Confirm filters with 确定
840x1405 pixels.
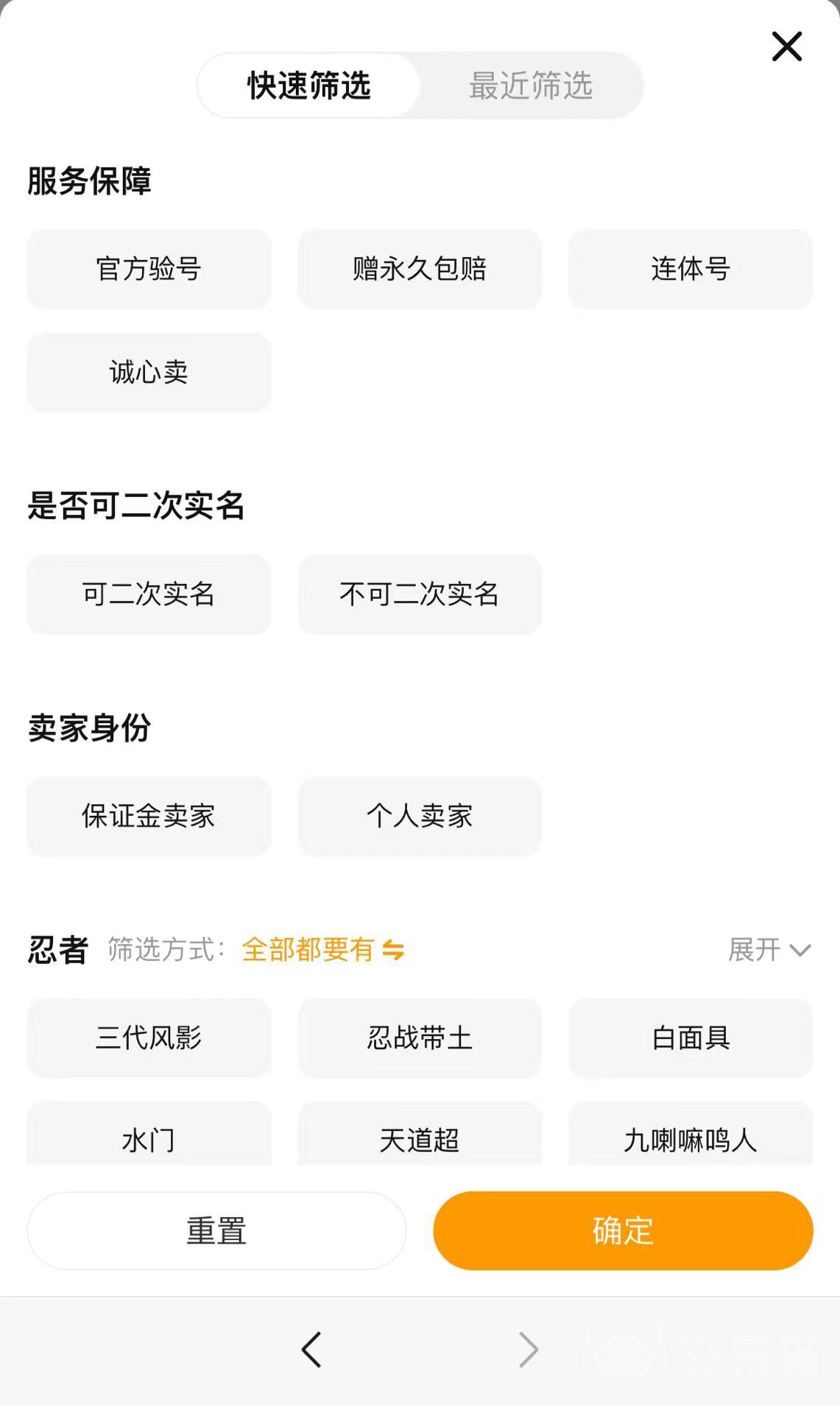click(623, 1230)
